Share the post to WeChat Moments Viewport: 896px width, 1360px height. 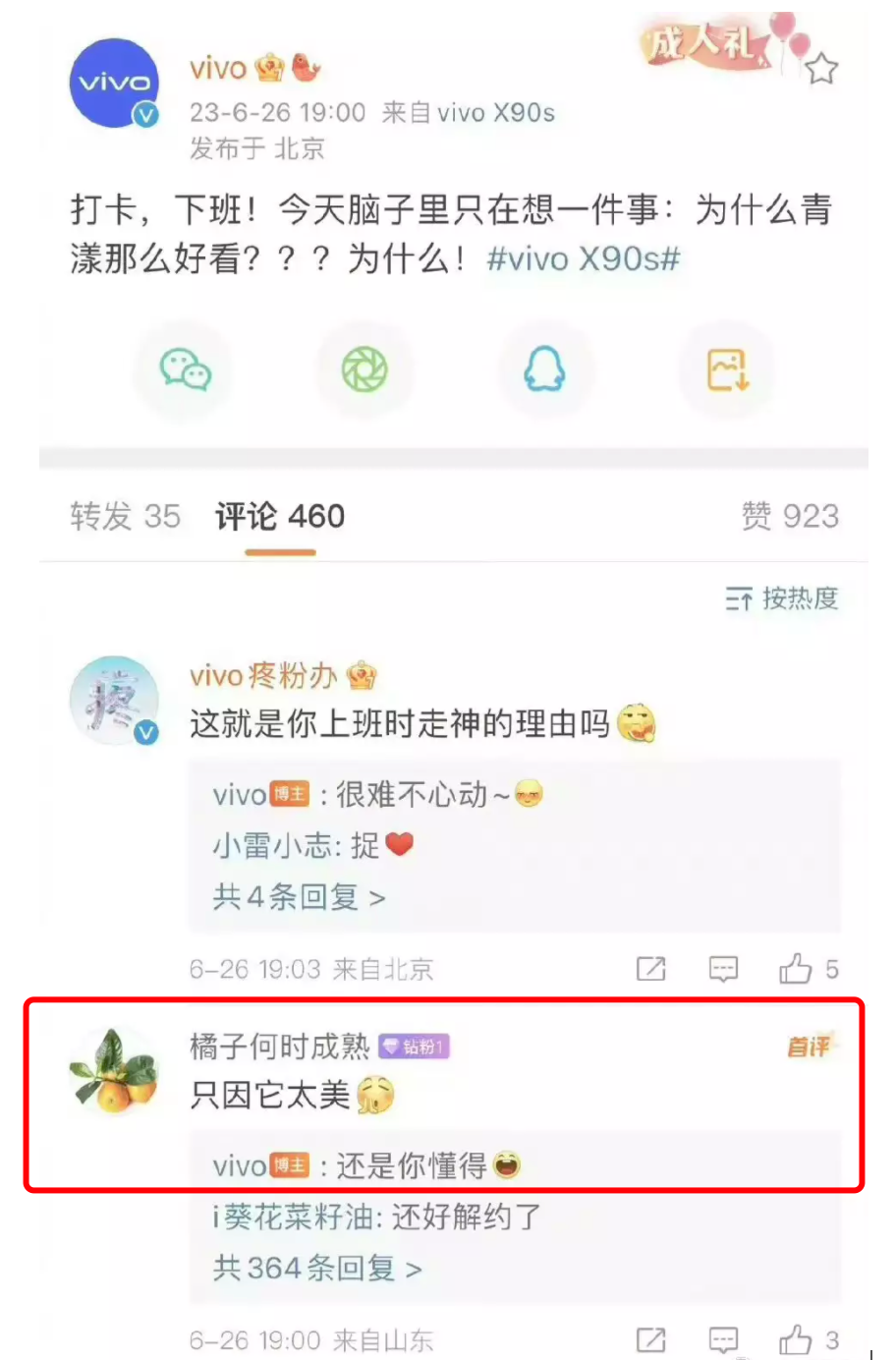(364, 370)
